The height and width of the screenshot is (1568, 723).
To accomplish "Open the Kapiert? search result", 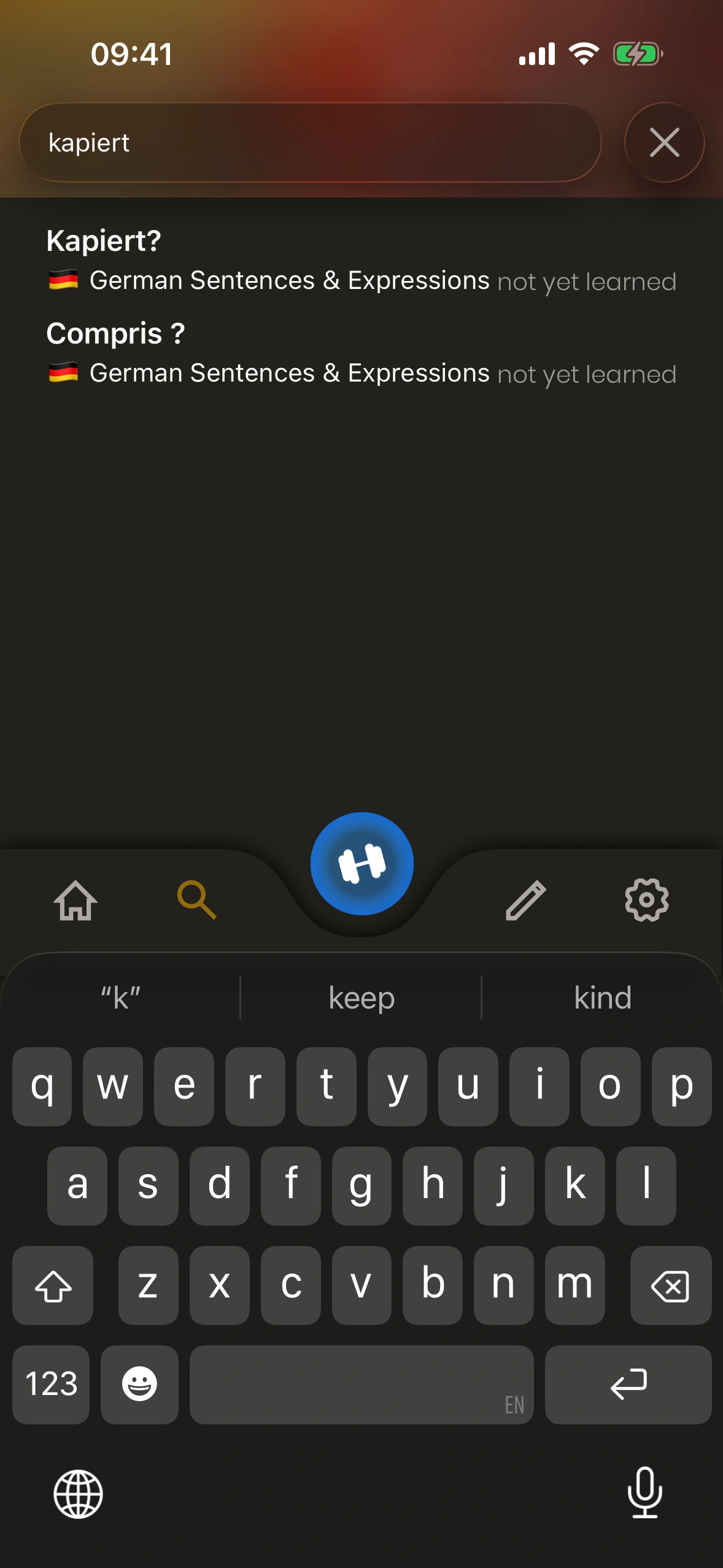I will (x=361, y=260).
